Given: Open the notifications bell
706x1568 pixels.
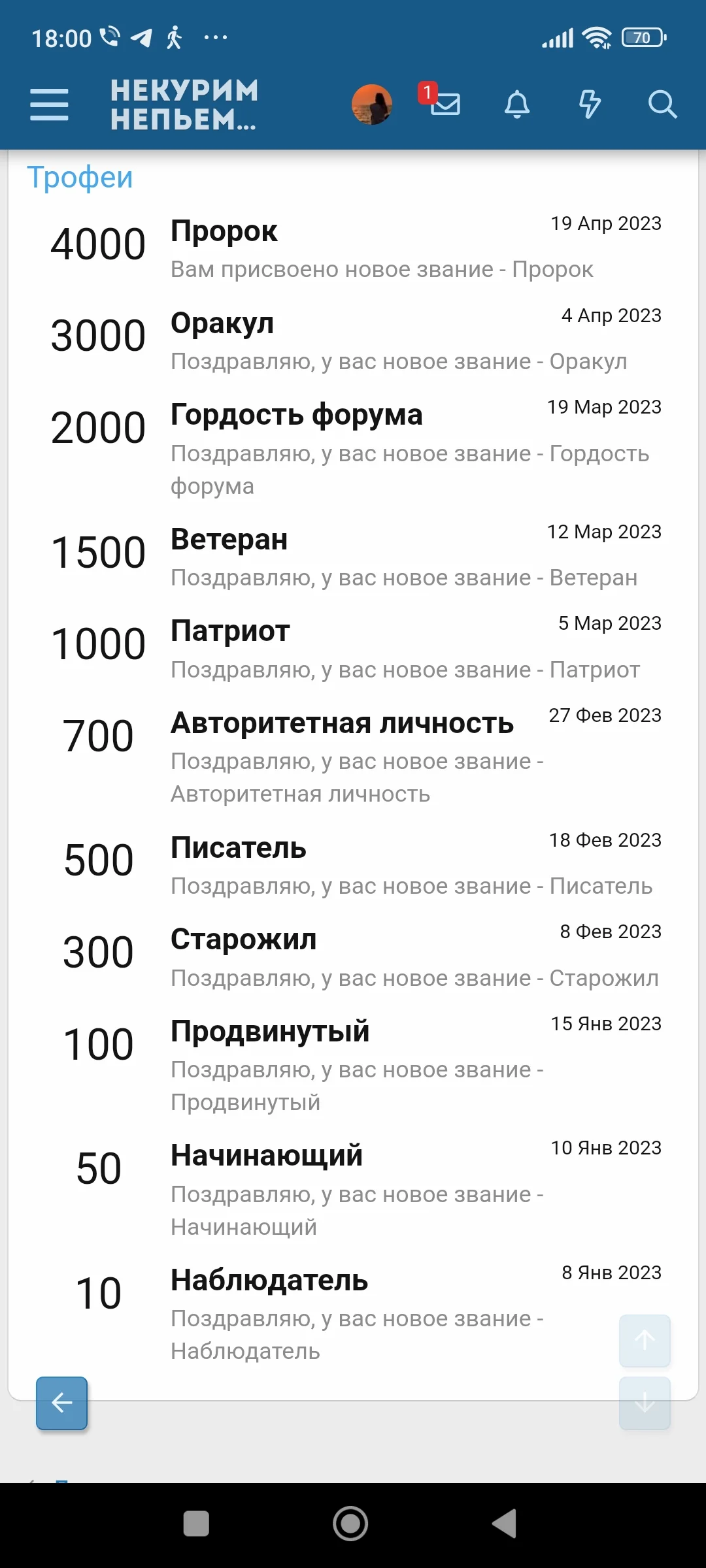Looking at the screenshot, I should click(x=516, y=105).
